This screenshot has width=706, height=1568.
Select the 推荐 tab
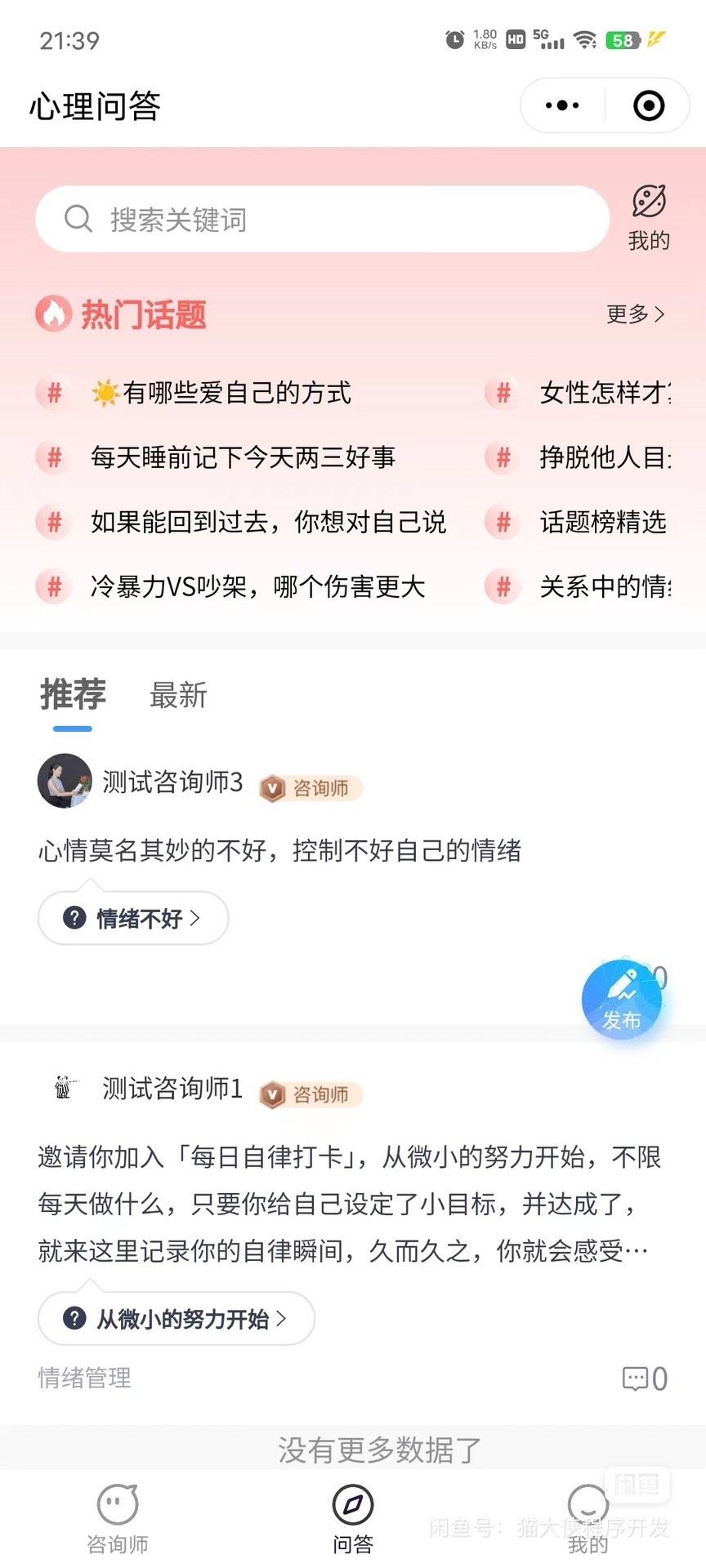[73, 696]
